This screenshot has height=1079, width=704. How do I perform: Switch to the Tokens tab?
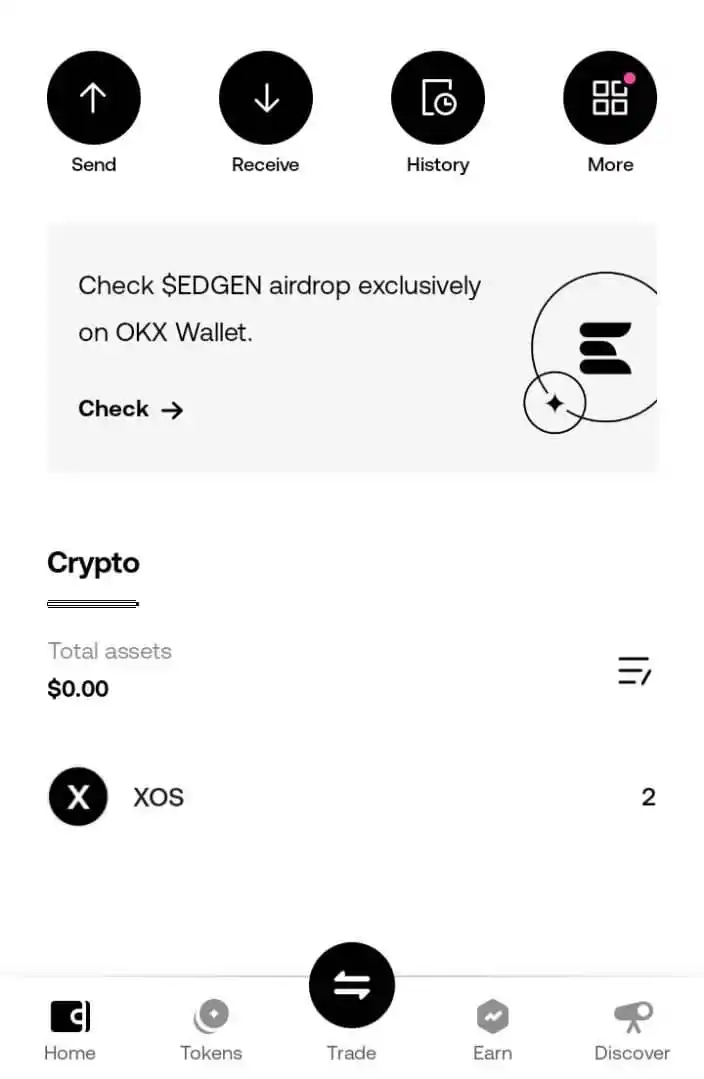[211, 1030]
